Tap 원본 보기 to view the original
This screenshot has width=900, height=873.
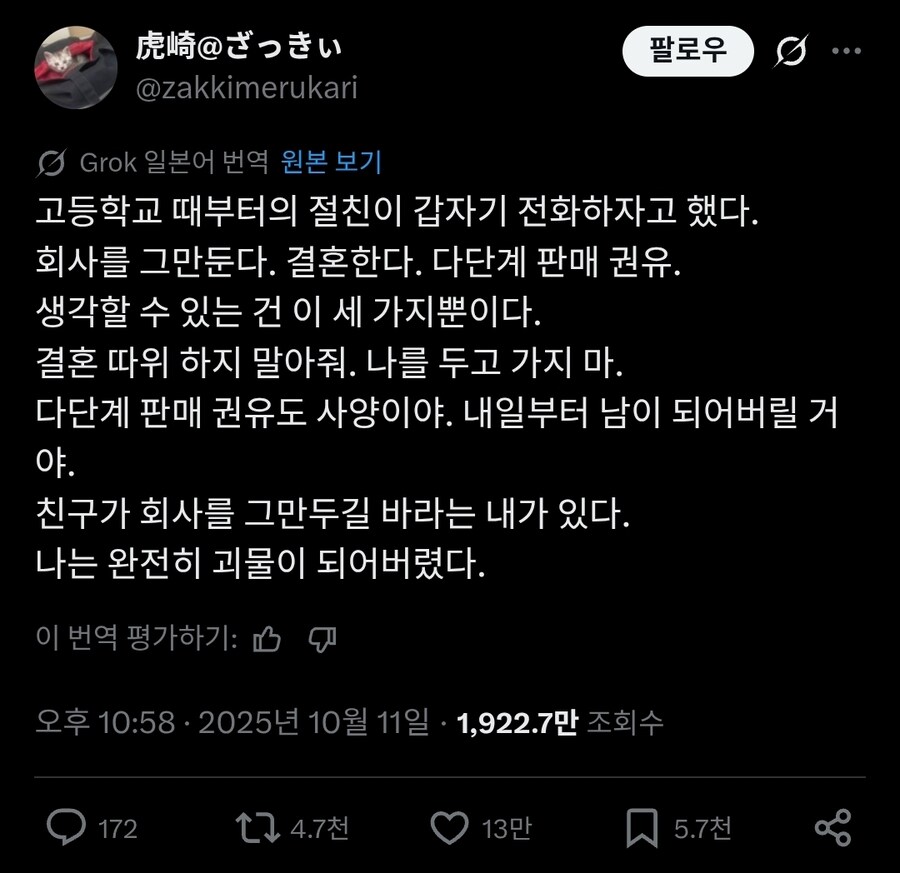(x=331, y=162)
